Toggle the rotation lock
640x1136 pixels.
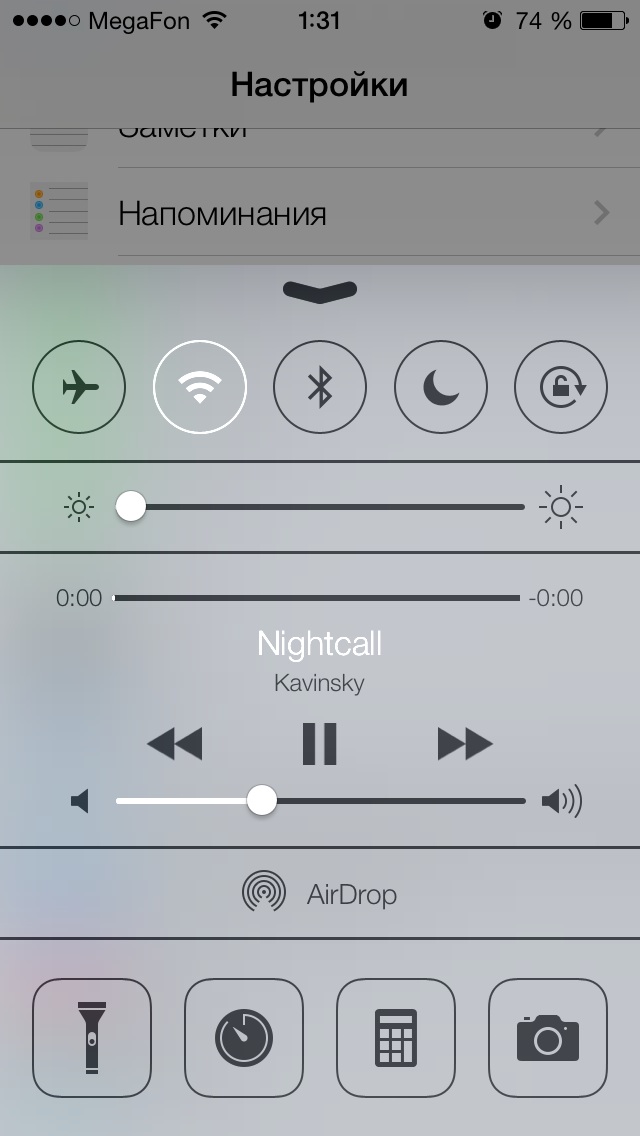point(561,388)
